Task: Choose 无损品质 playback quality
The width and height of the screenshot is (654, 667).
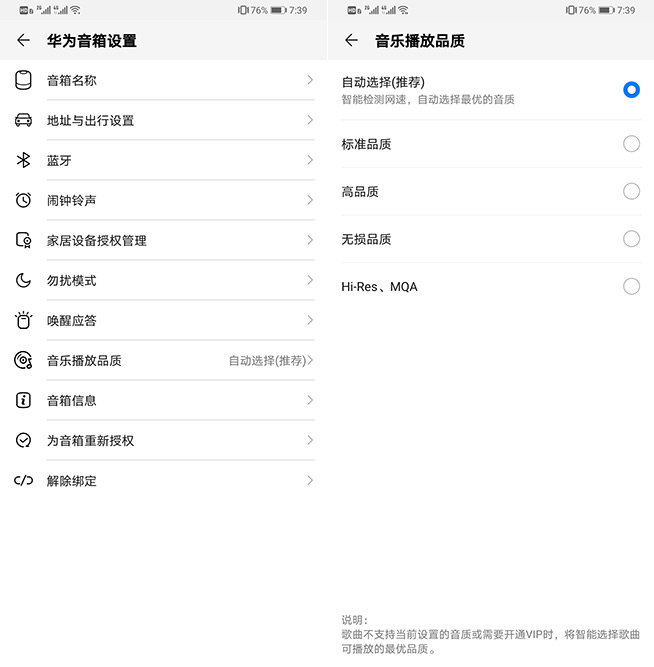Action: click(630, 239)
